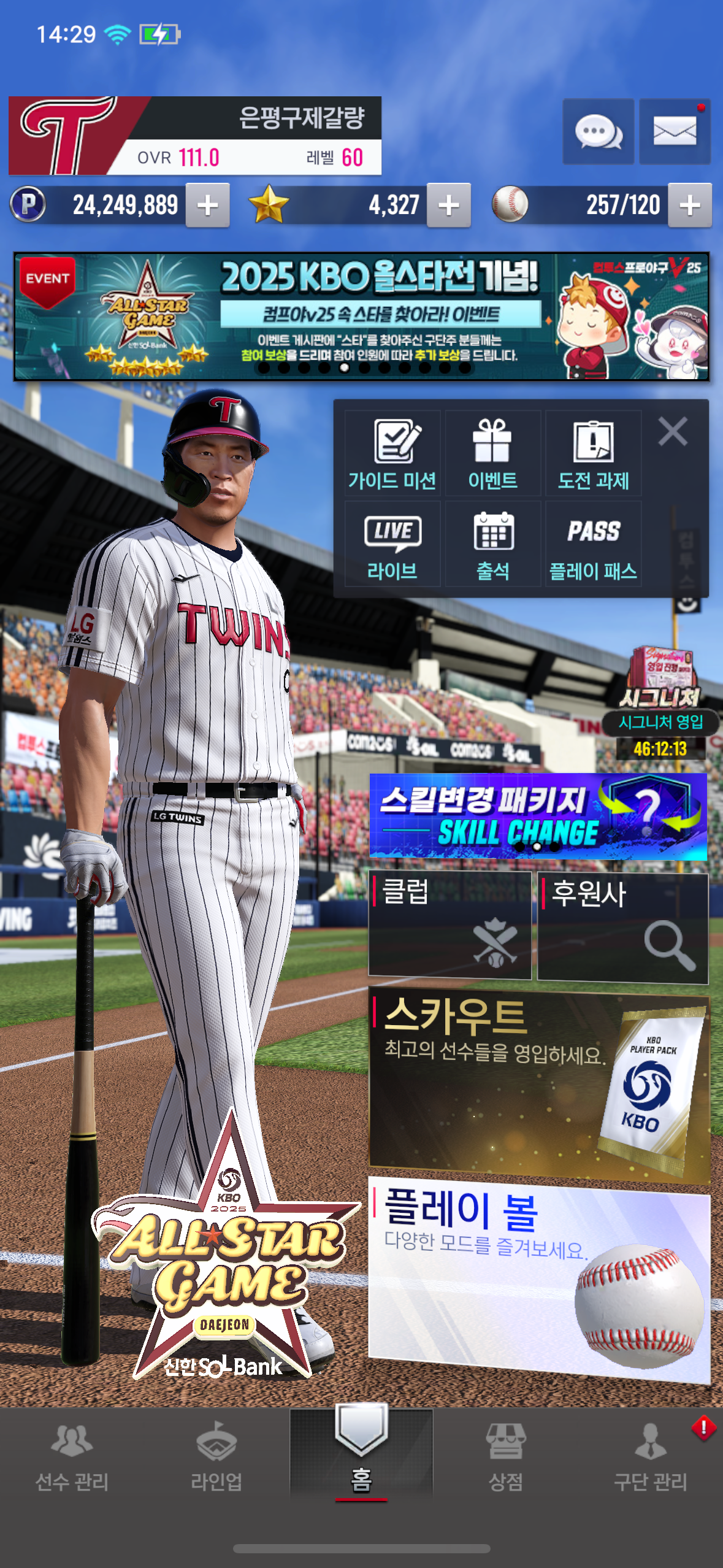Check 출석 attendance calendar

(x=492, y=544)
